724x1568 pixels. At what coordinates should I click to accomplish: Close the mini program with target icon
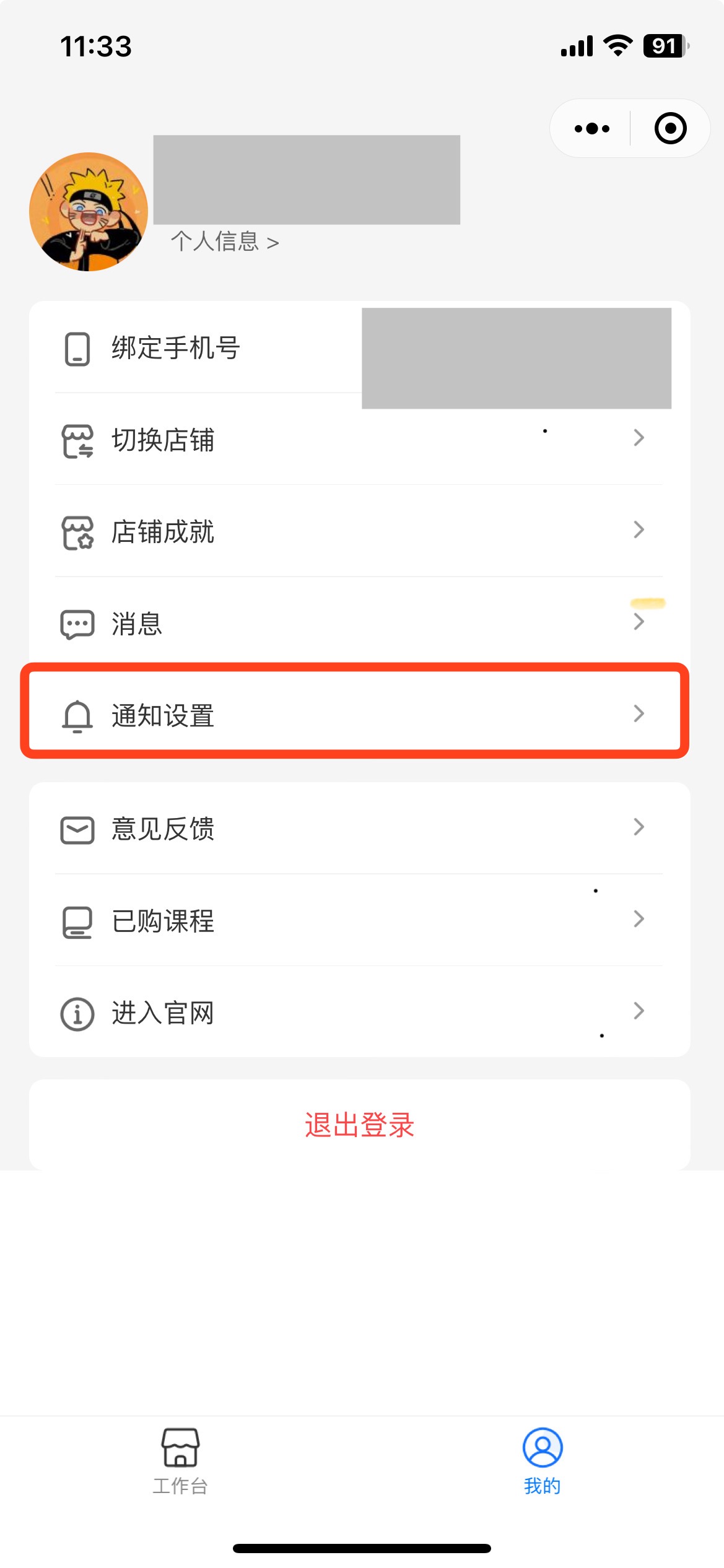[670, 129]
